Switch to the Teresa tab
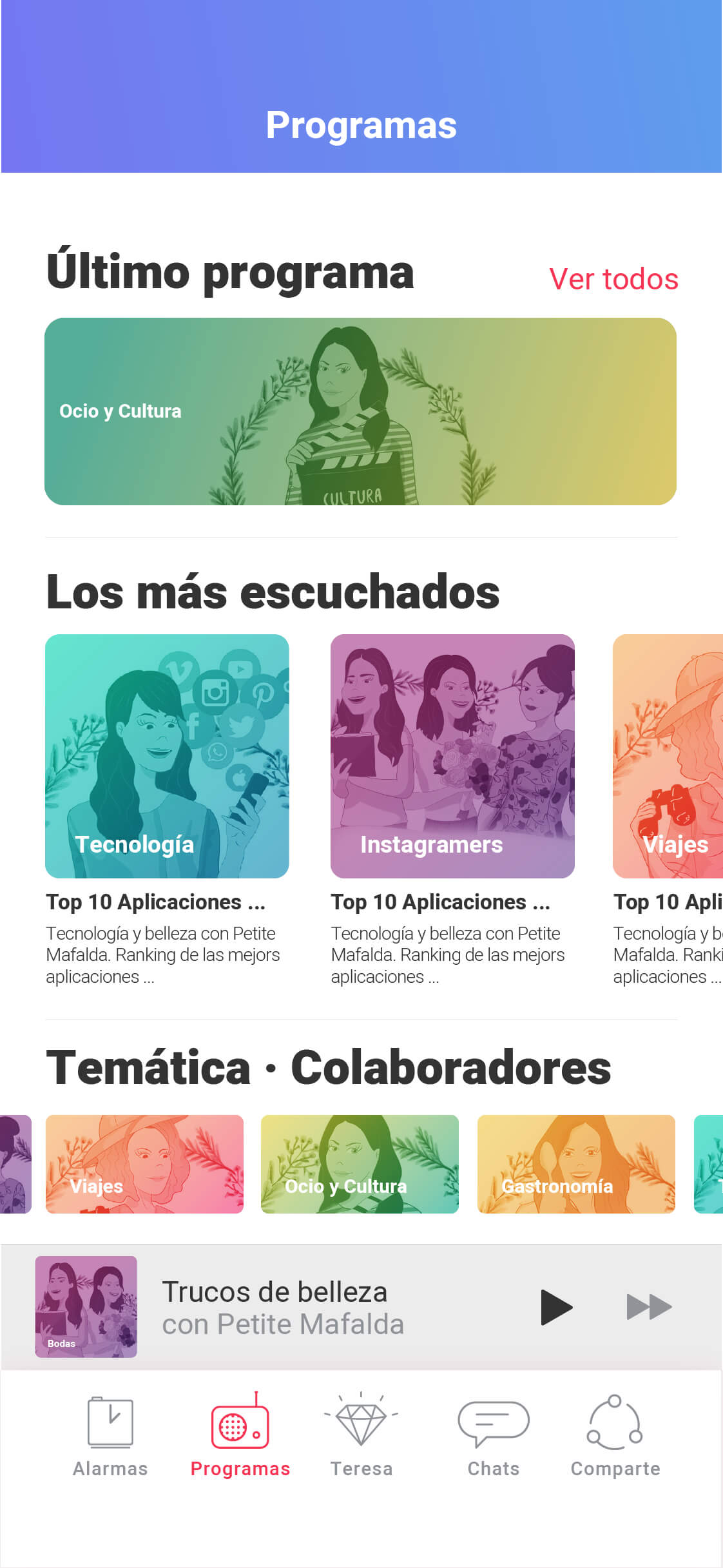This screenshot has height=1568, width=723. tap(361, 1435)
